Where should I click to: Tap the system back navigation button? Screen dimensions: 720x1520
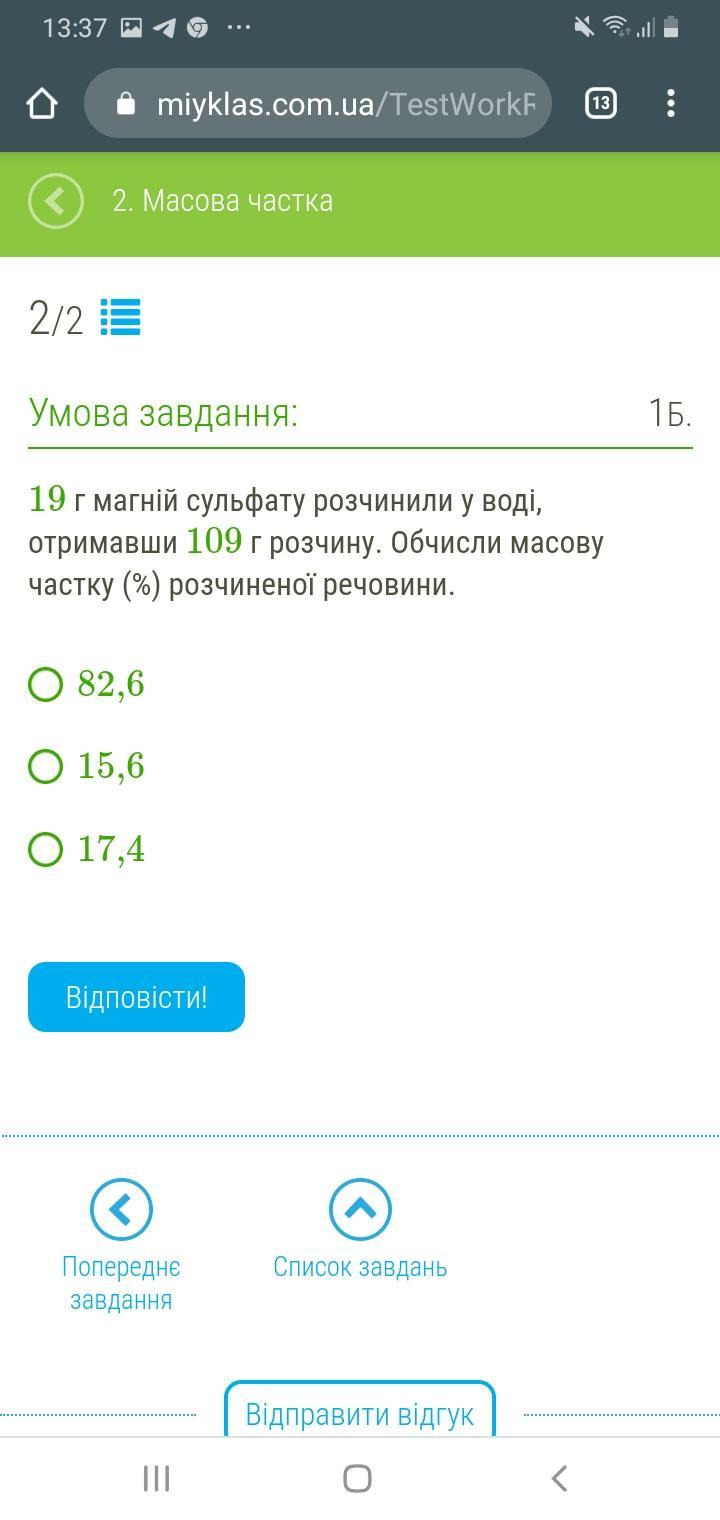(560, 1478)
